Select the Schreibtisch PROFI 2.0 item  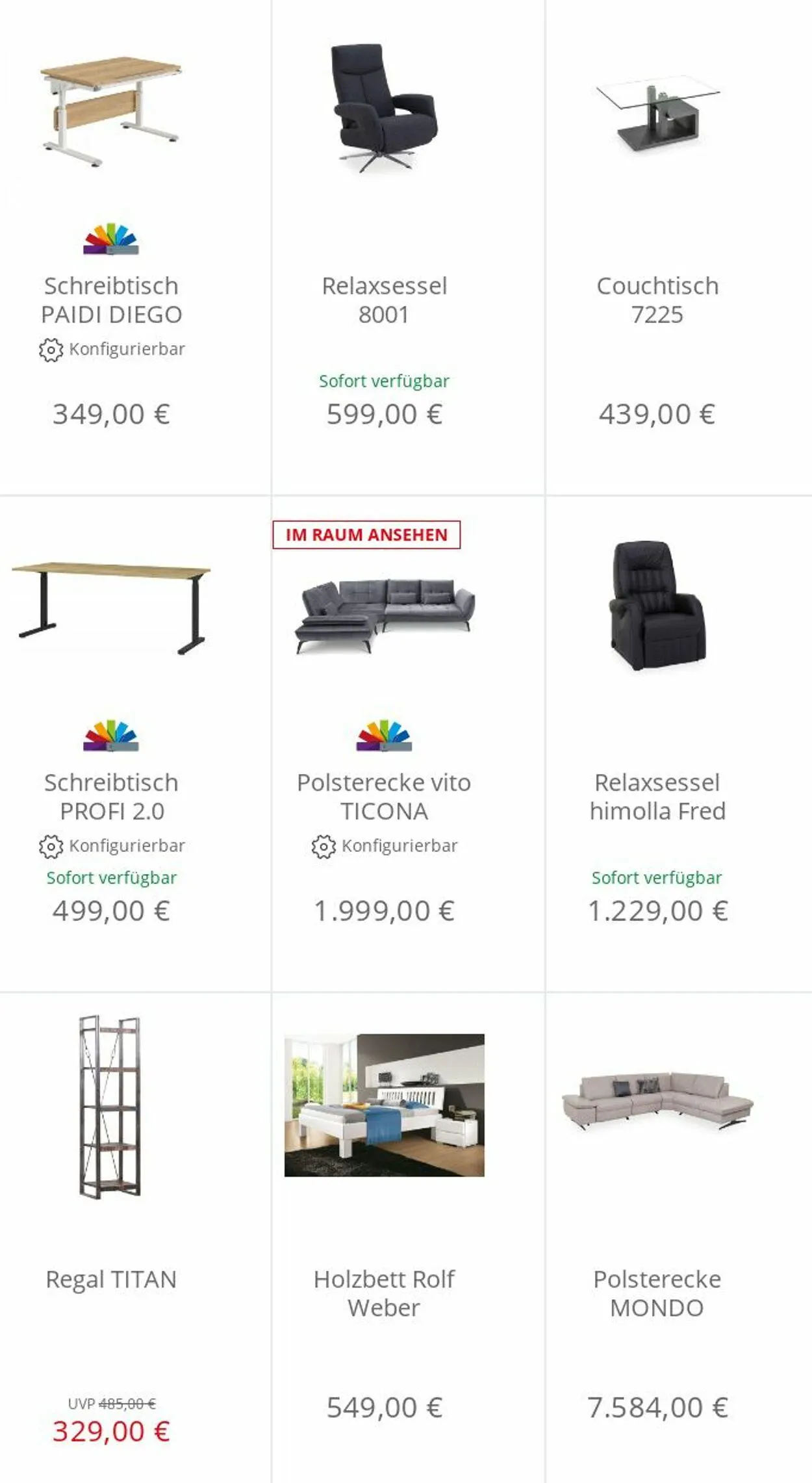click(x=111, y=797)
